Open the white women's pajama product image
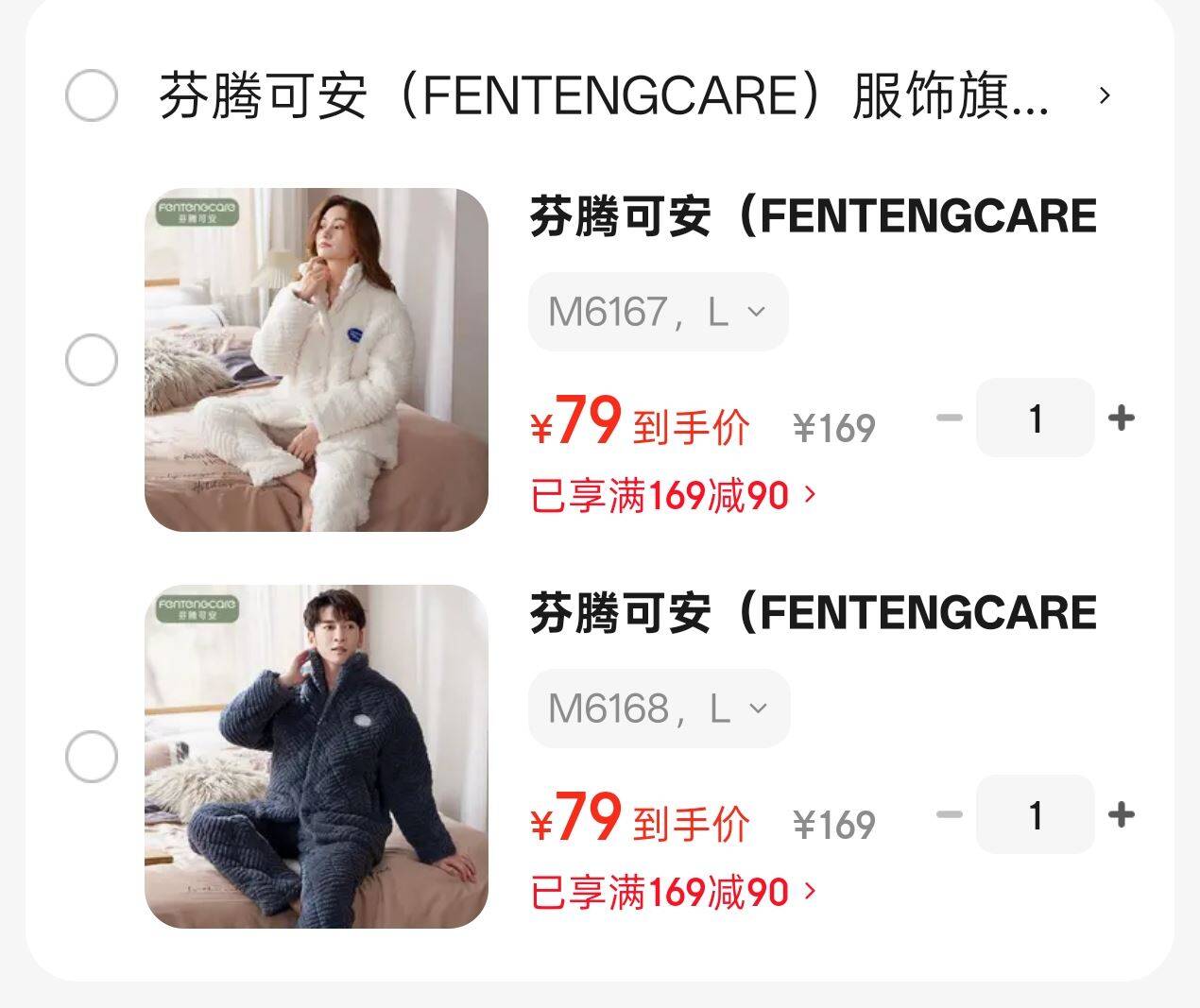 317,360
